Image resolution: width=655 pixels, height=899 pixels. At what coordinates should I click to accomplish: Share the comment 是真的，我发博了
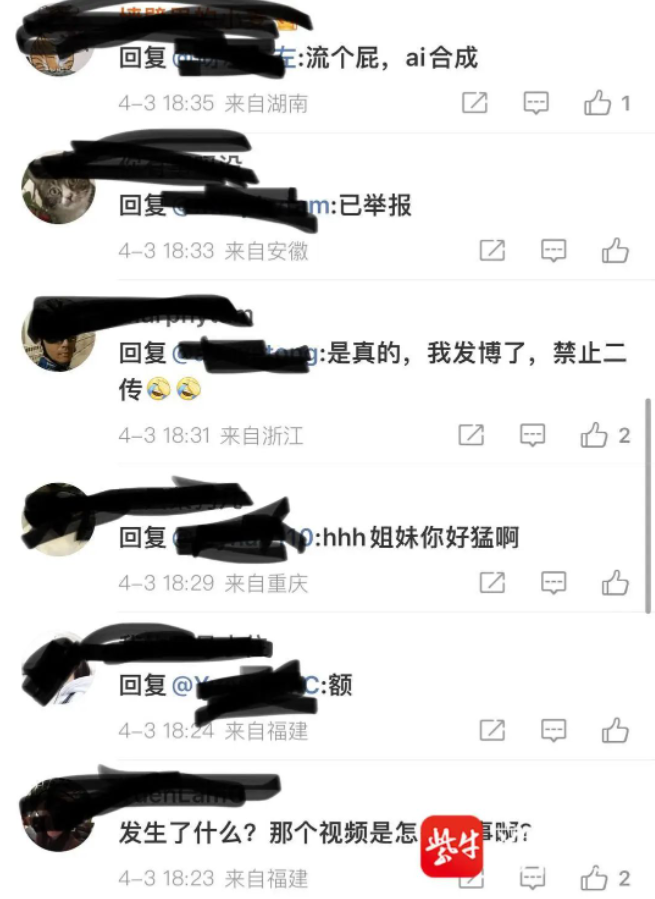[471, 435]
